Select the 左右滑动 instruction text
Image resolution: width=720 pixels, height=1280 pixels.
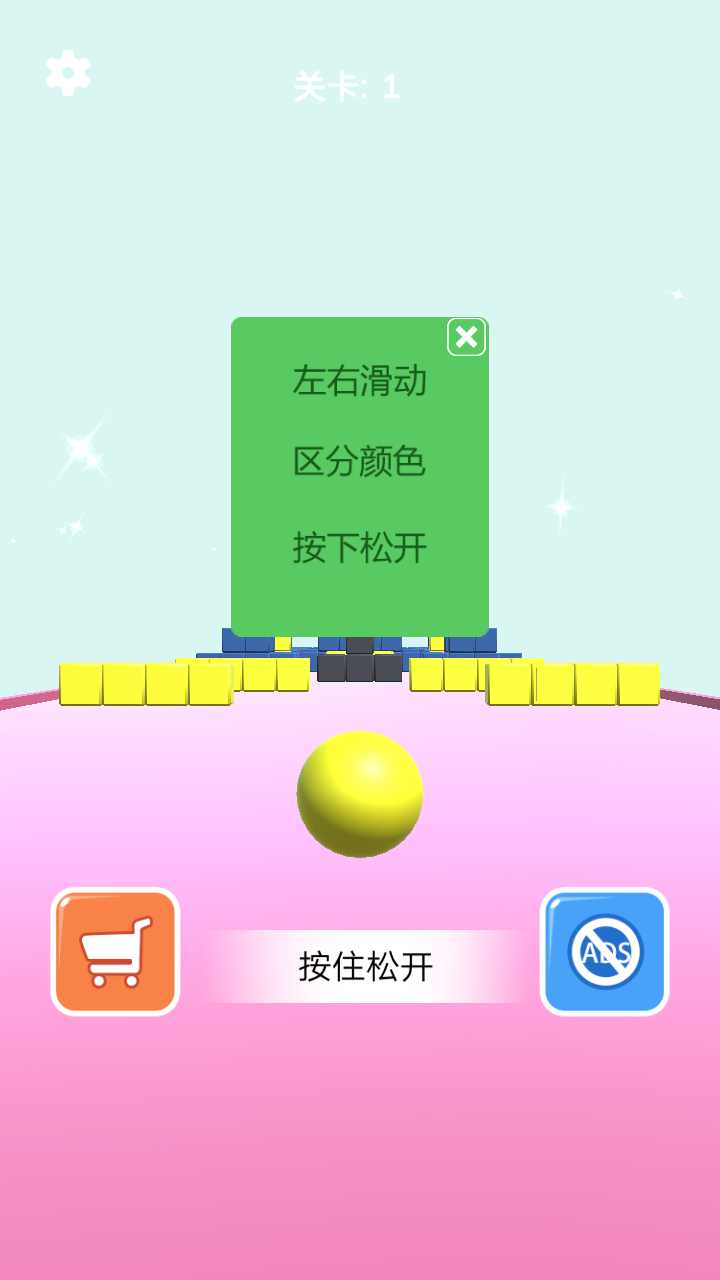(x=358, y=381)
